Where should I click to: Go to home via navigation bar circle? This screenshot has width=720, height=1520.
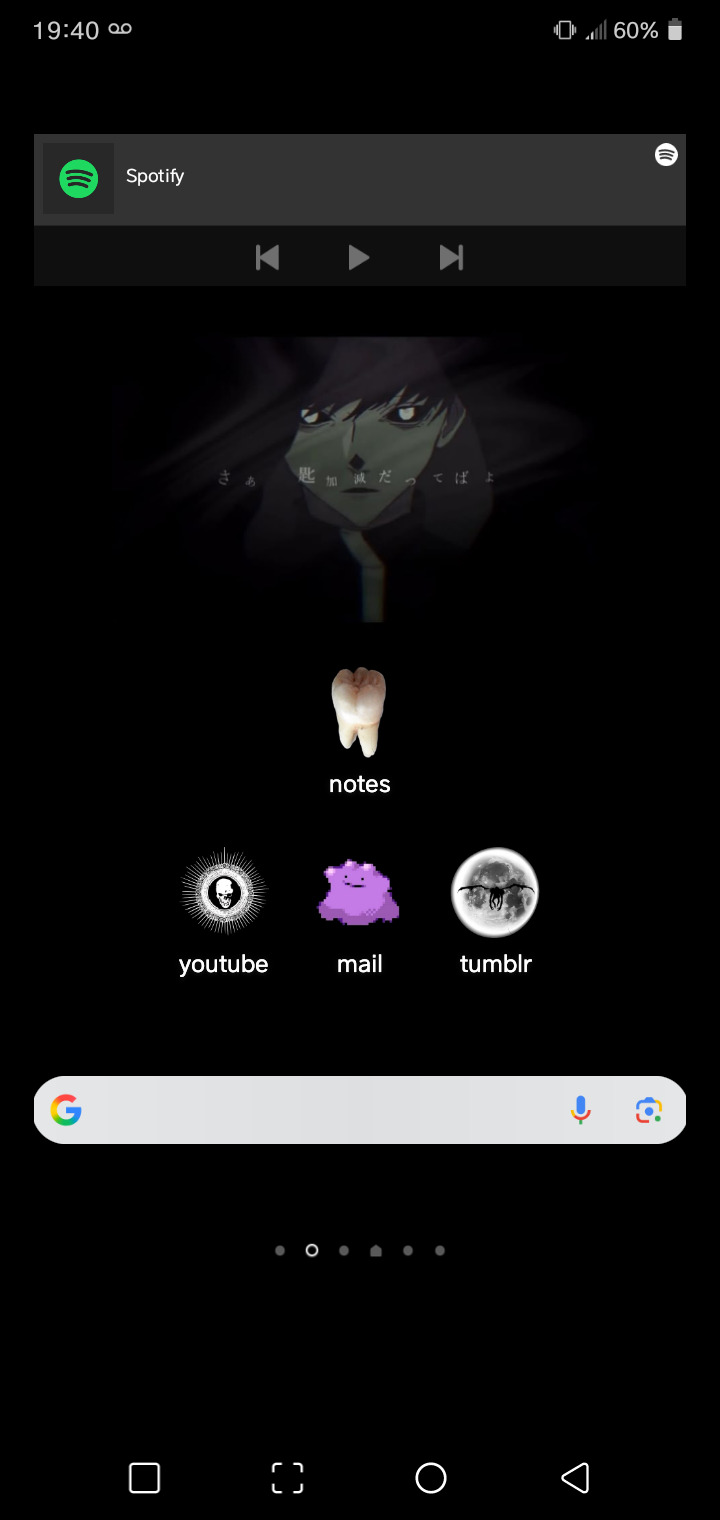tap(431, 1478)
